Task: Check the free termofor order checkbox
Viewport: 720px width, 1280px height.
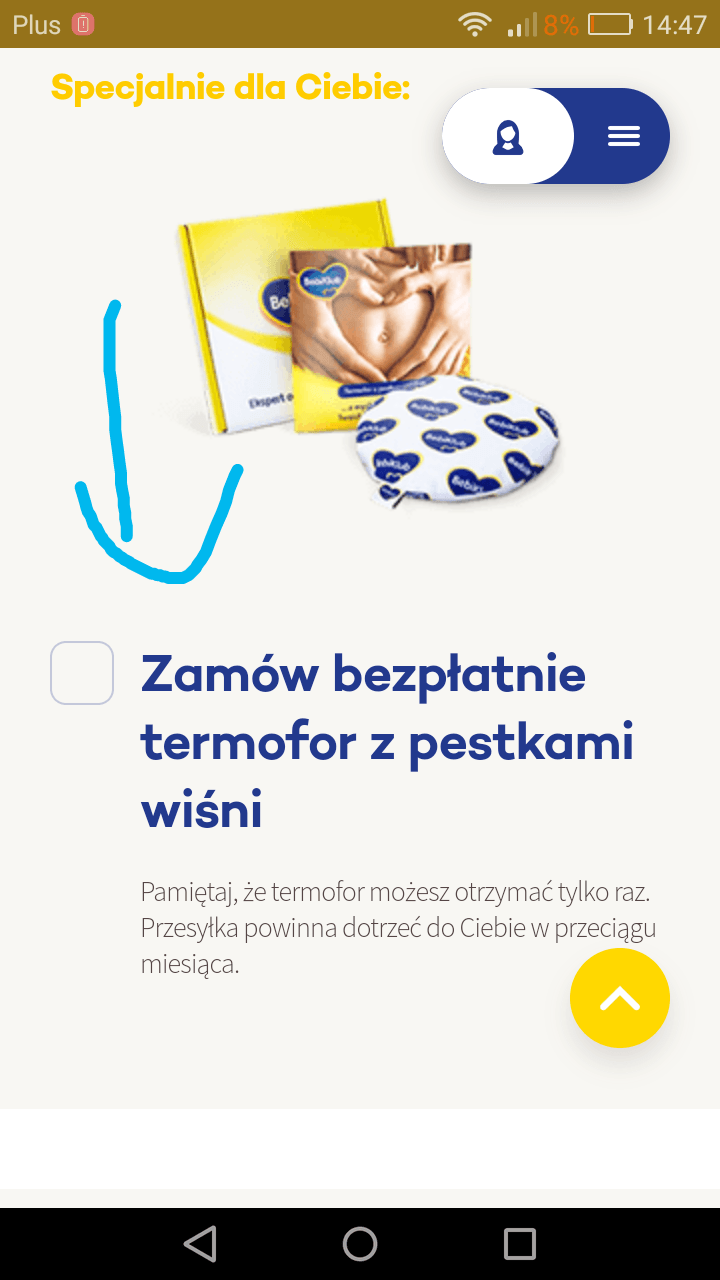Action: pyautogui.click(x=82, y=673)
